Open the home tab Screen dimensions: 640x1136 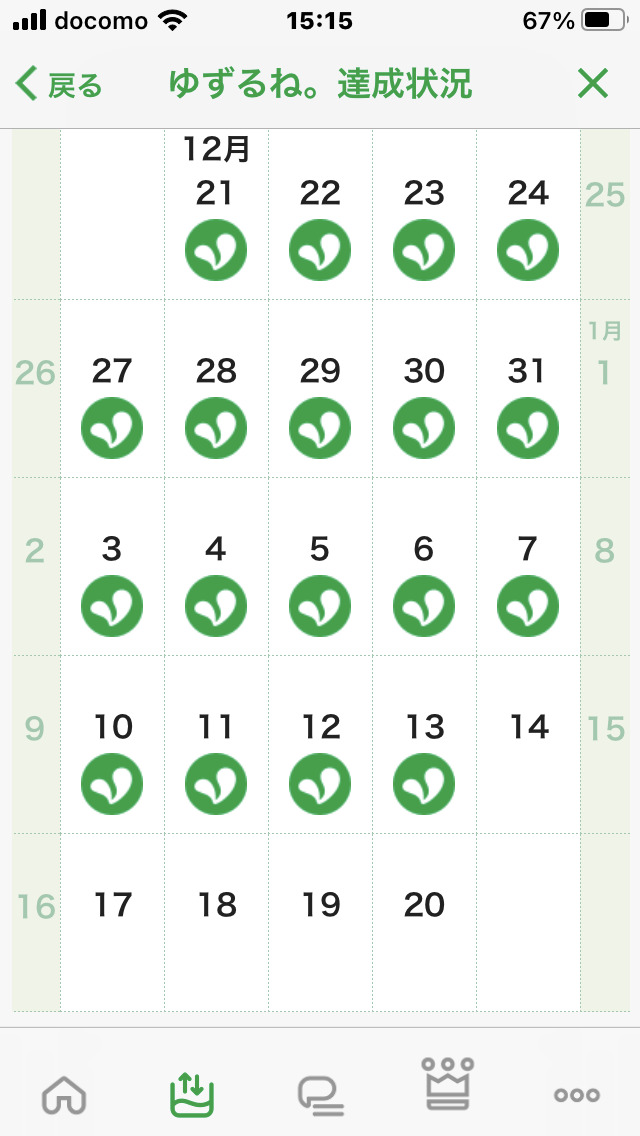pyautogui.click(x=64, y=1095)
